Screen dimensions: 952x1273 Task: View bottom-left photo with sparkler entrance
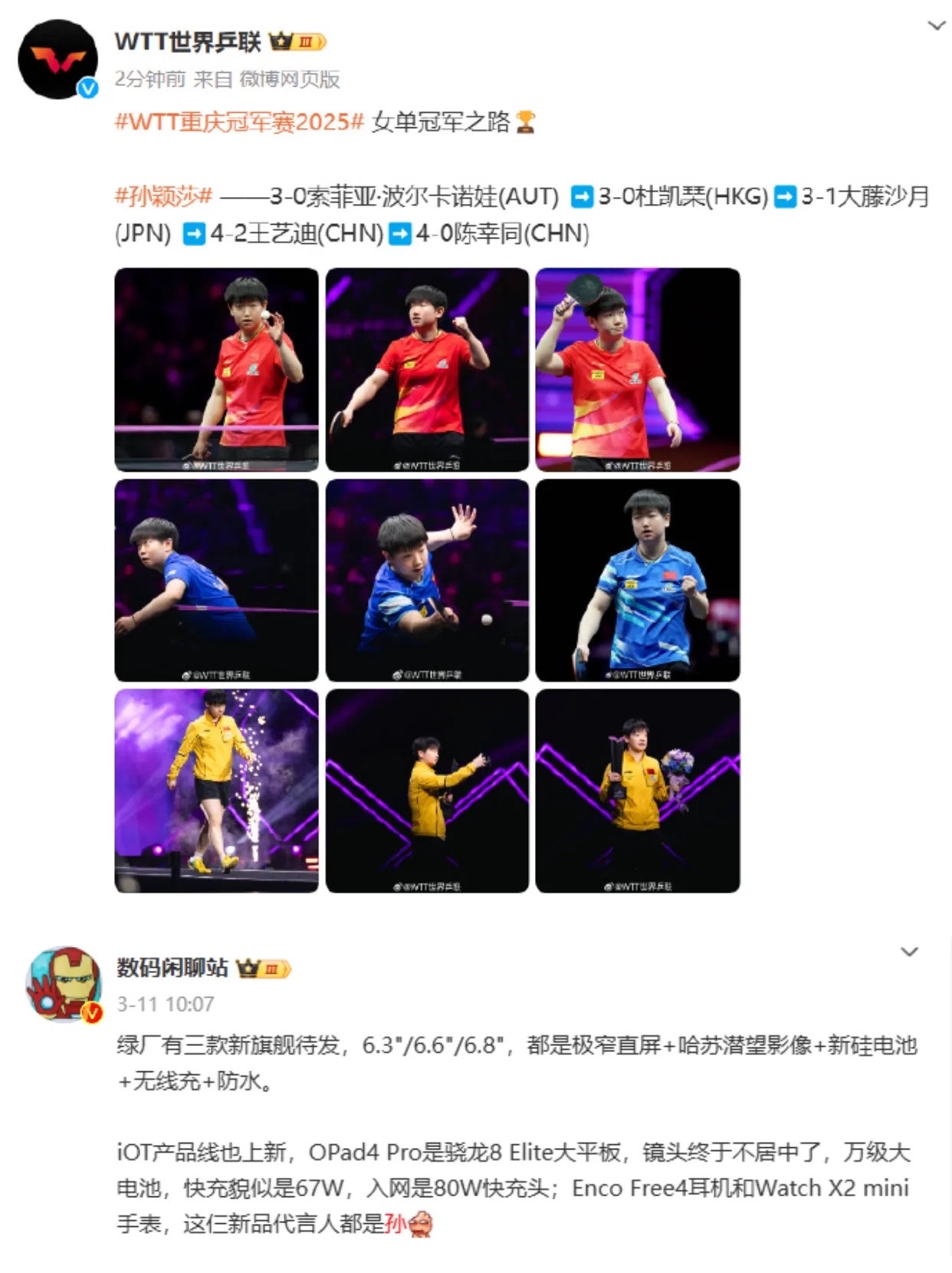coord(216,791)
